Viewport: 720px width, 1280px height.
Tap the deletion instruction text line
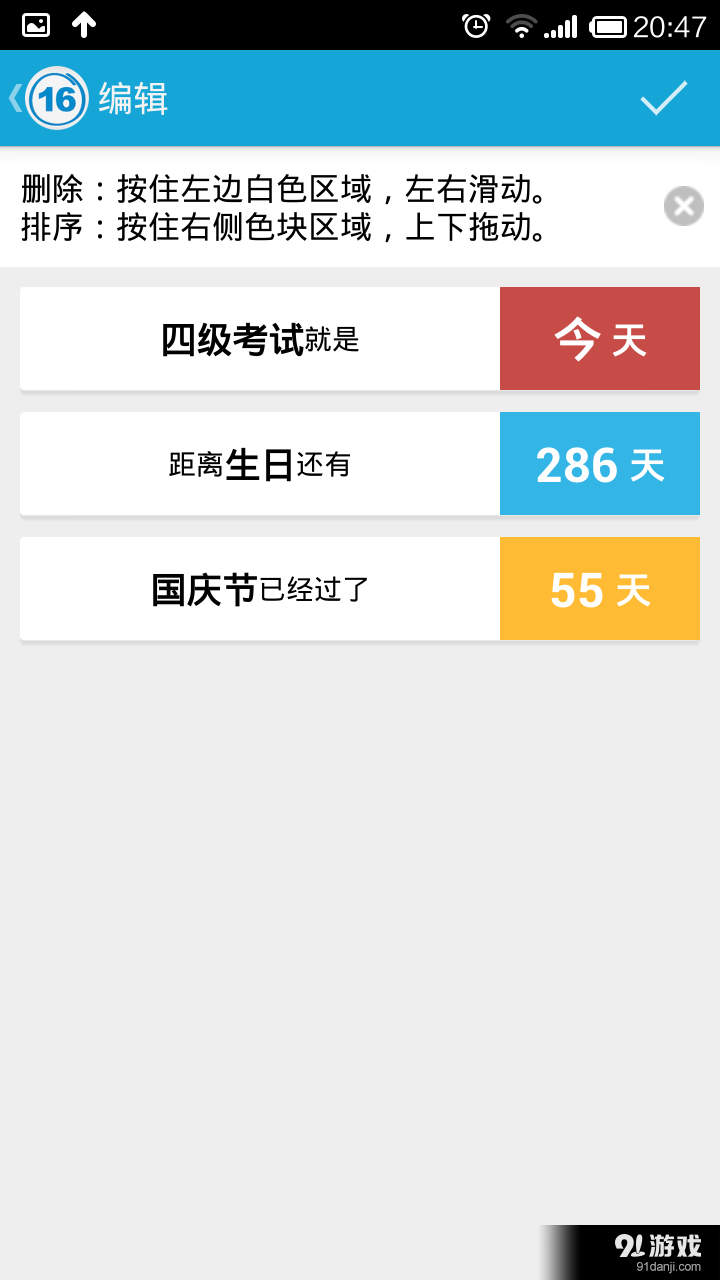pos(283,189)
